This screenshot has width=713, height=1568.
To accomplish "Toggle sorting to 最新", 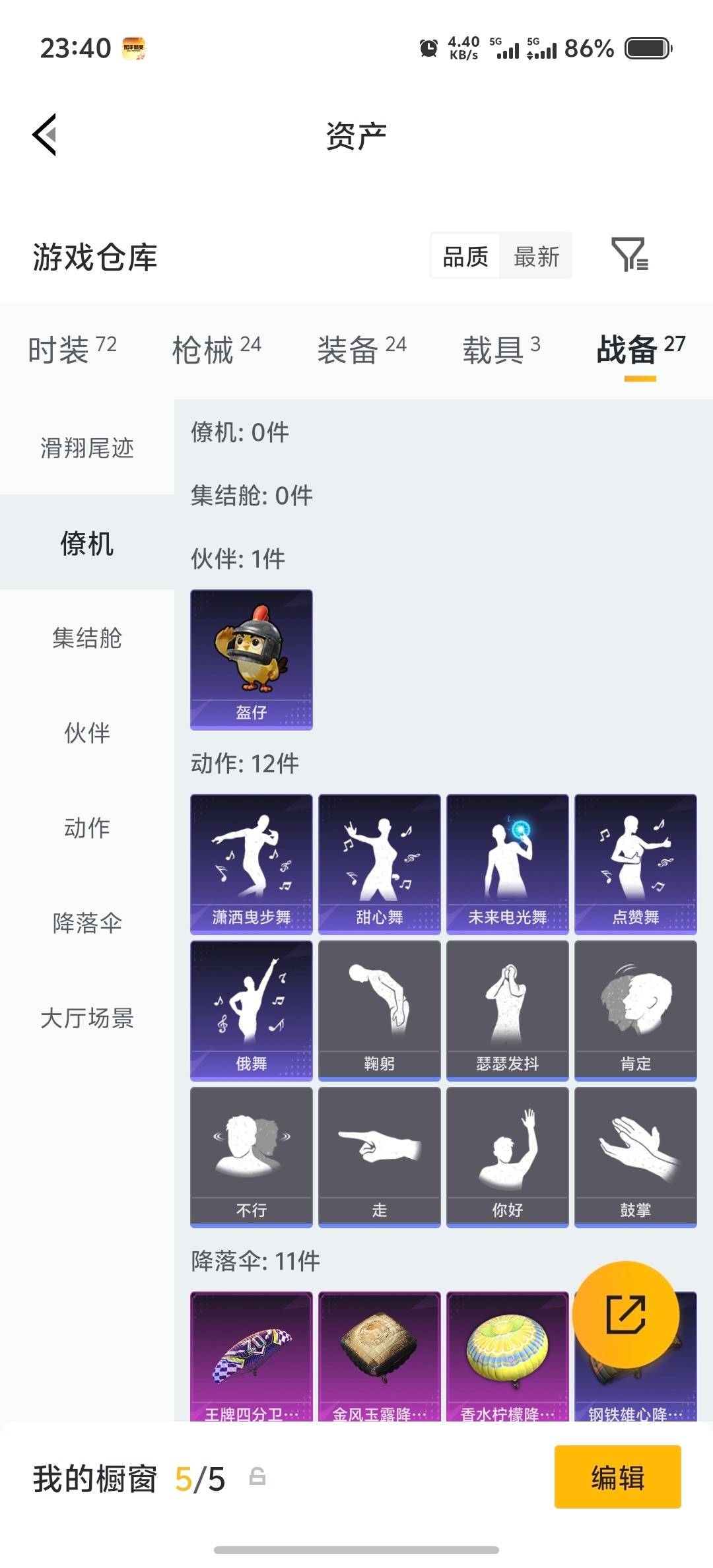I will pos(536,256).
